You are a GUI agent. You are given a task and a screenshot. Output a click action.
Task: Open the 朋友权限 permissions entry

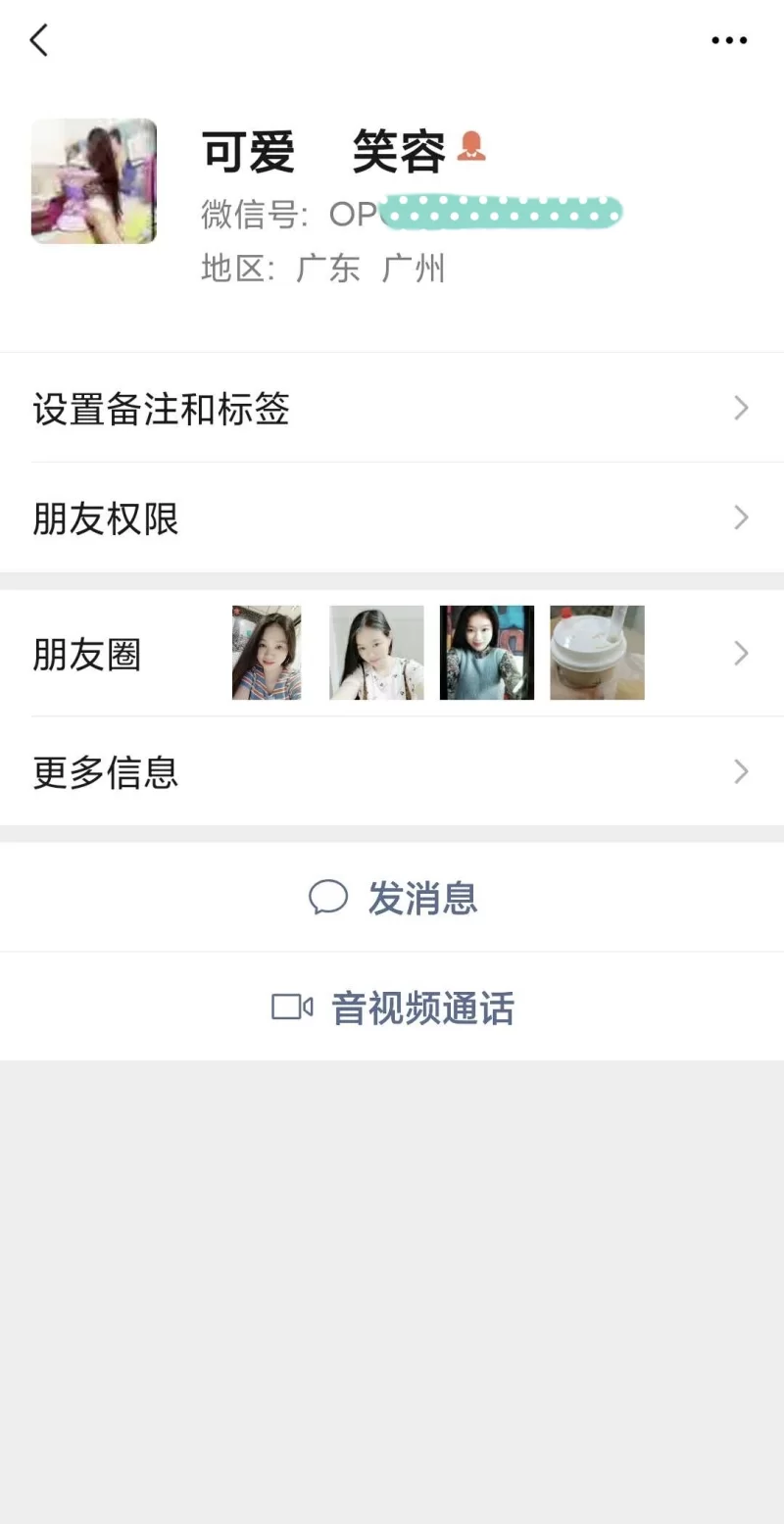tap(106, 518)
